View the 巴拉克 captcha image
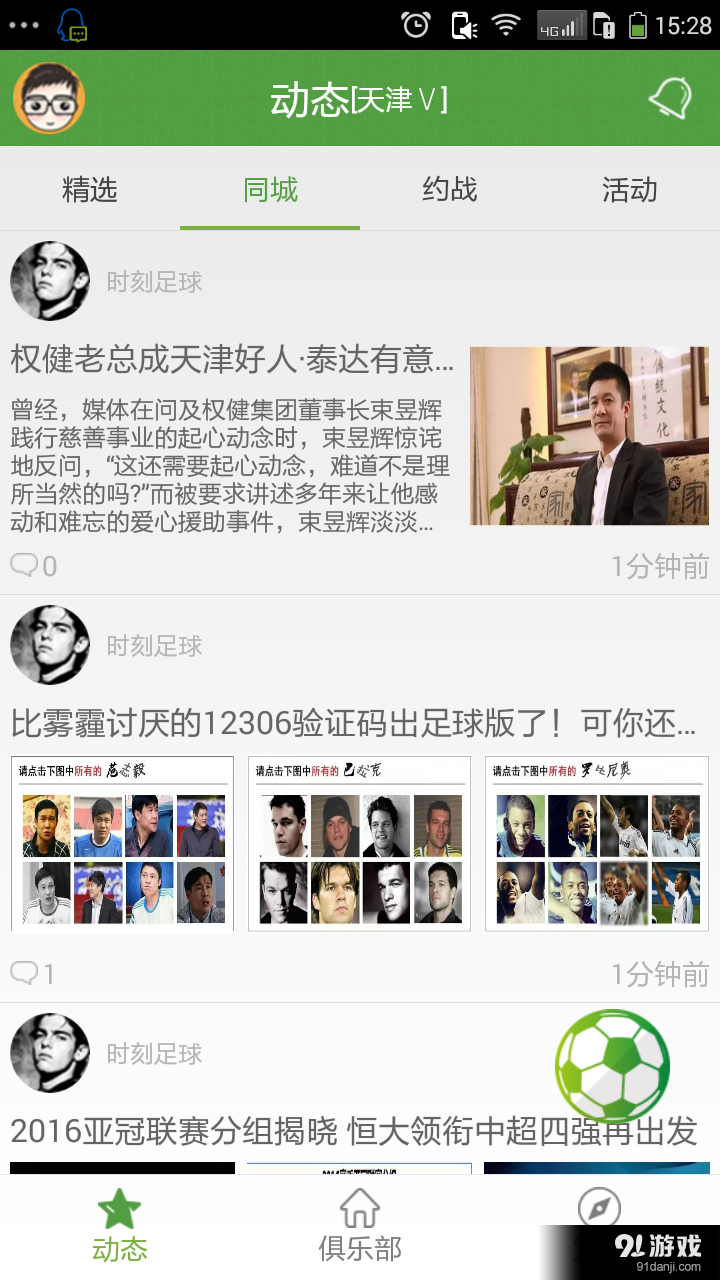This screenshot has width=720, height=1280. (x=359, y=843)
